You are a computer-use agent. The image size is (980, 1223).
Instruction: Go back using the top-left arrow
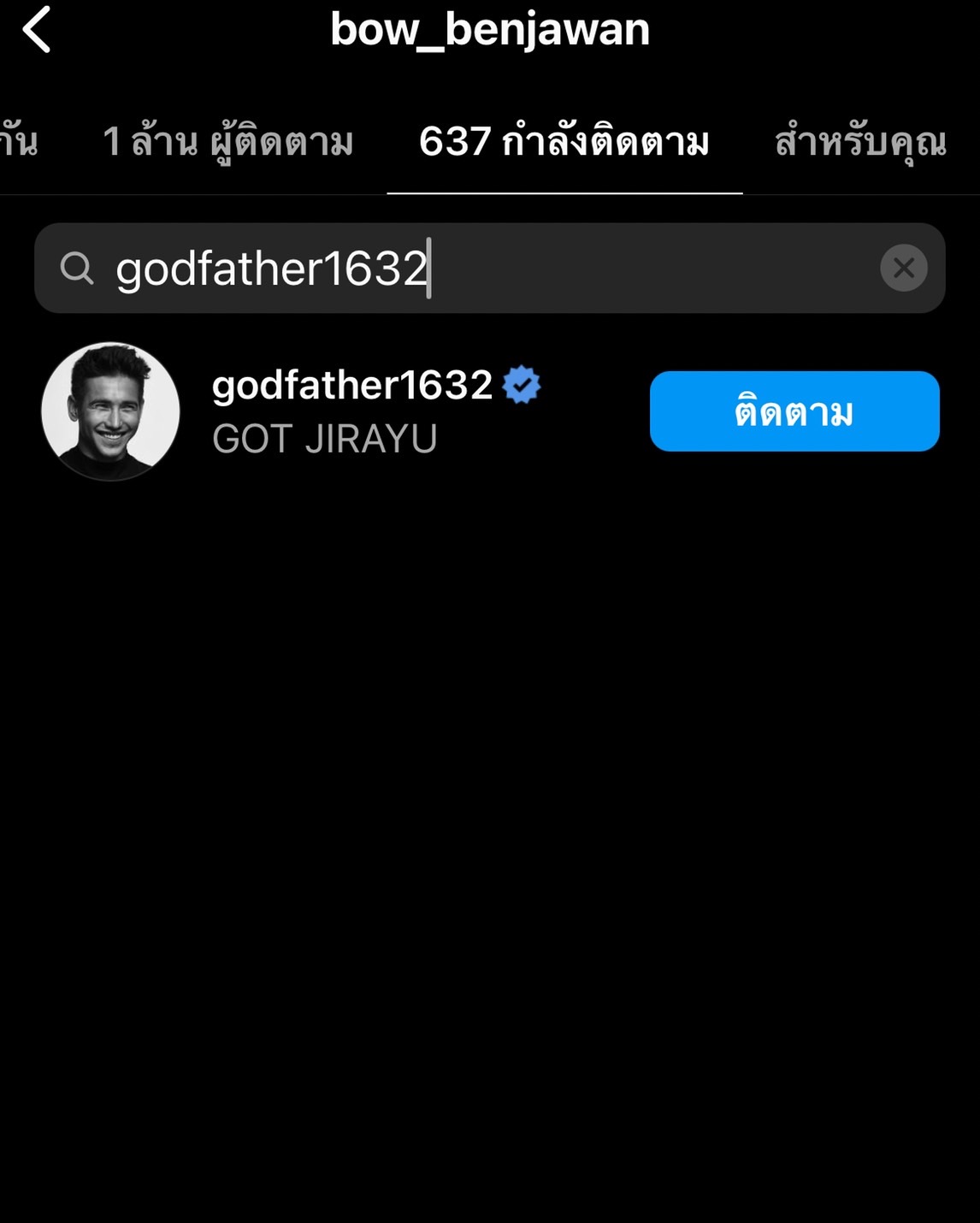(38, 30)
